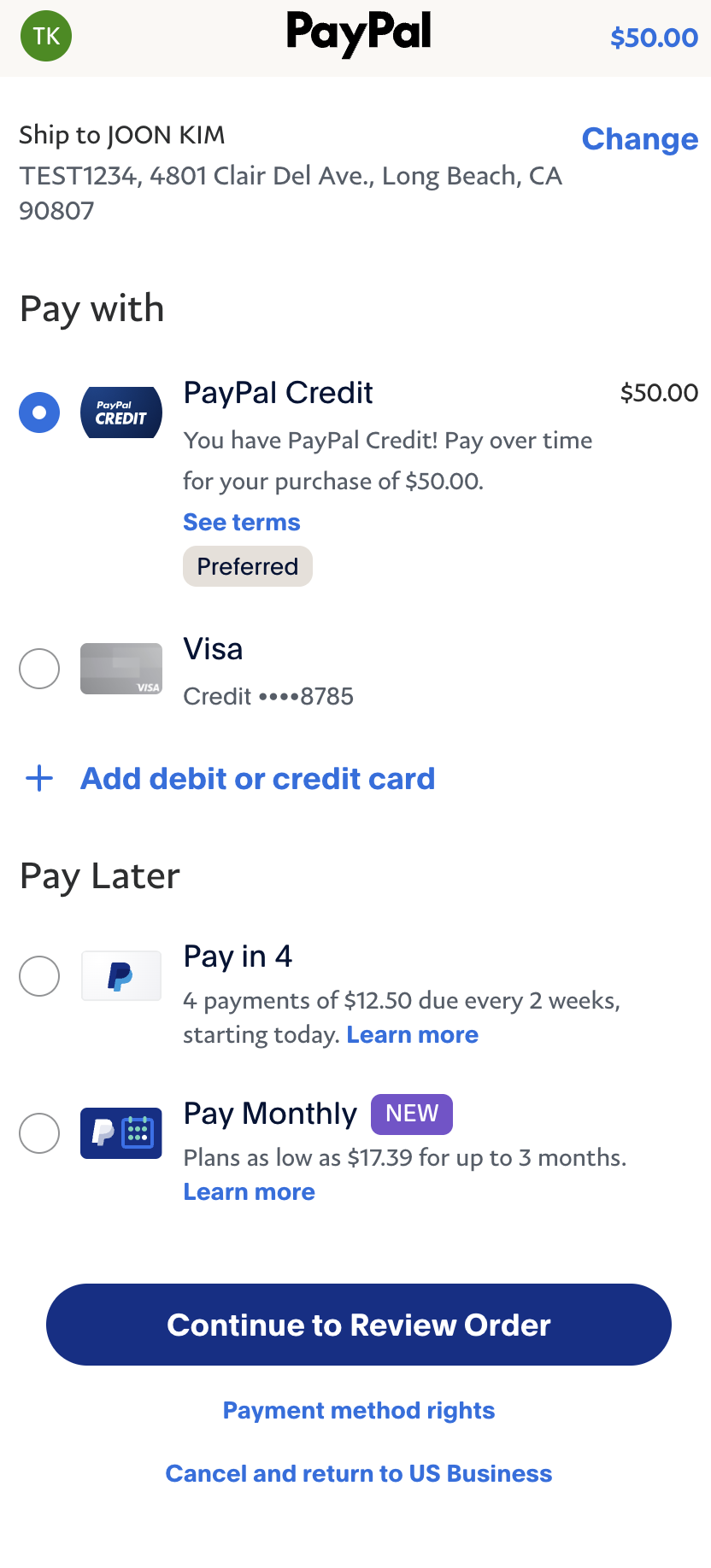Continue to Review Order
711x1568 pixels.
(359, 1325)
